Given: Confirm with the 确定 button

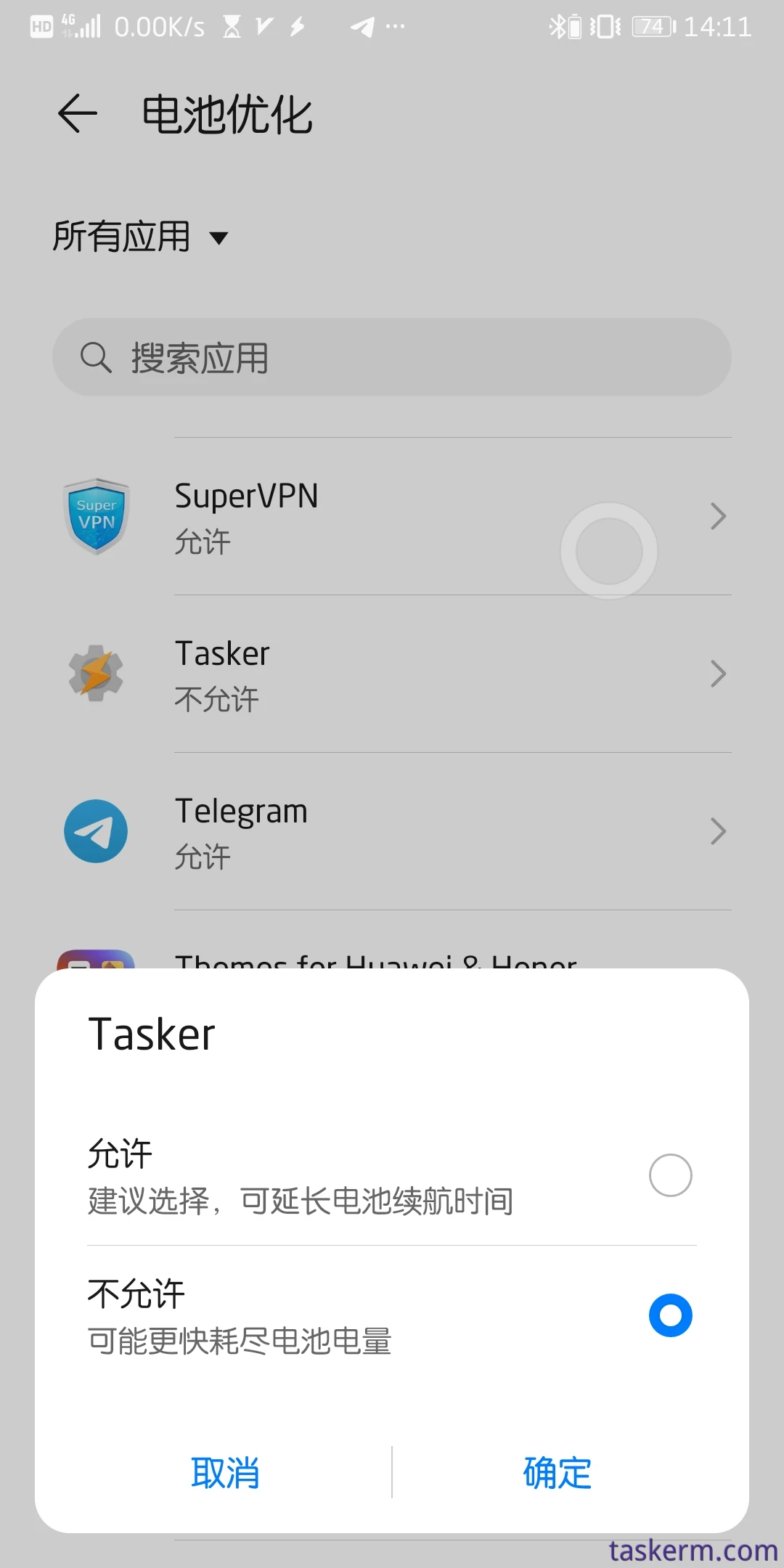Looking at the screenshot, I should click(x=558, y=1472).
